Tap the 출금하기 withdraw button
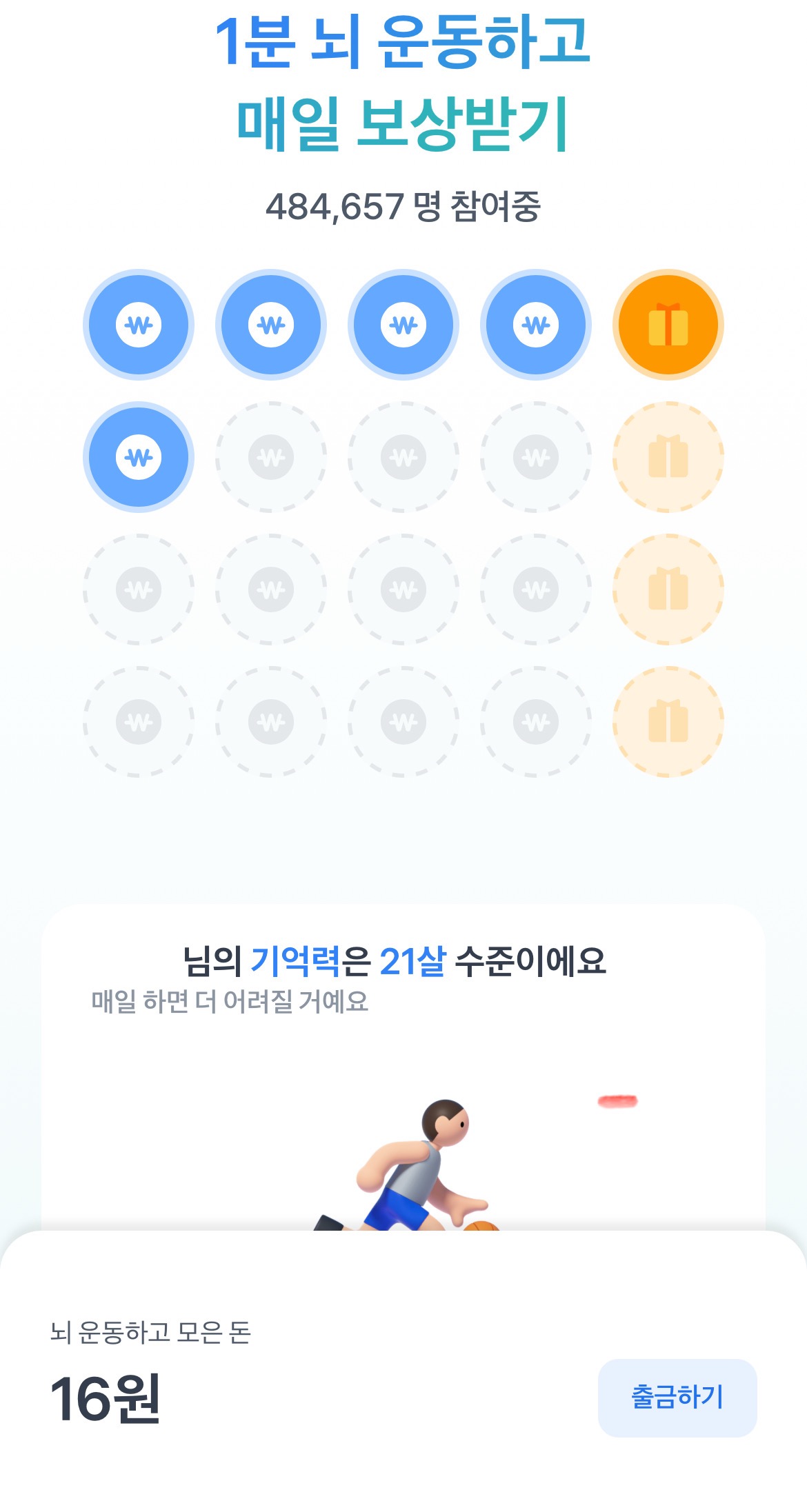This screenshot has height=1512, width=807. (x=677, y=1398)
